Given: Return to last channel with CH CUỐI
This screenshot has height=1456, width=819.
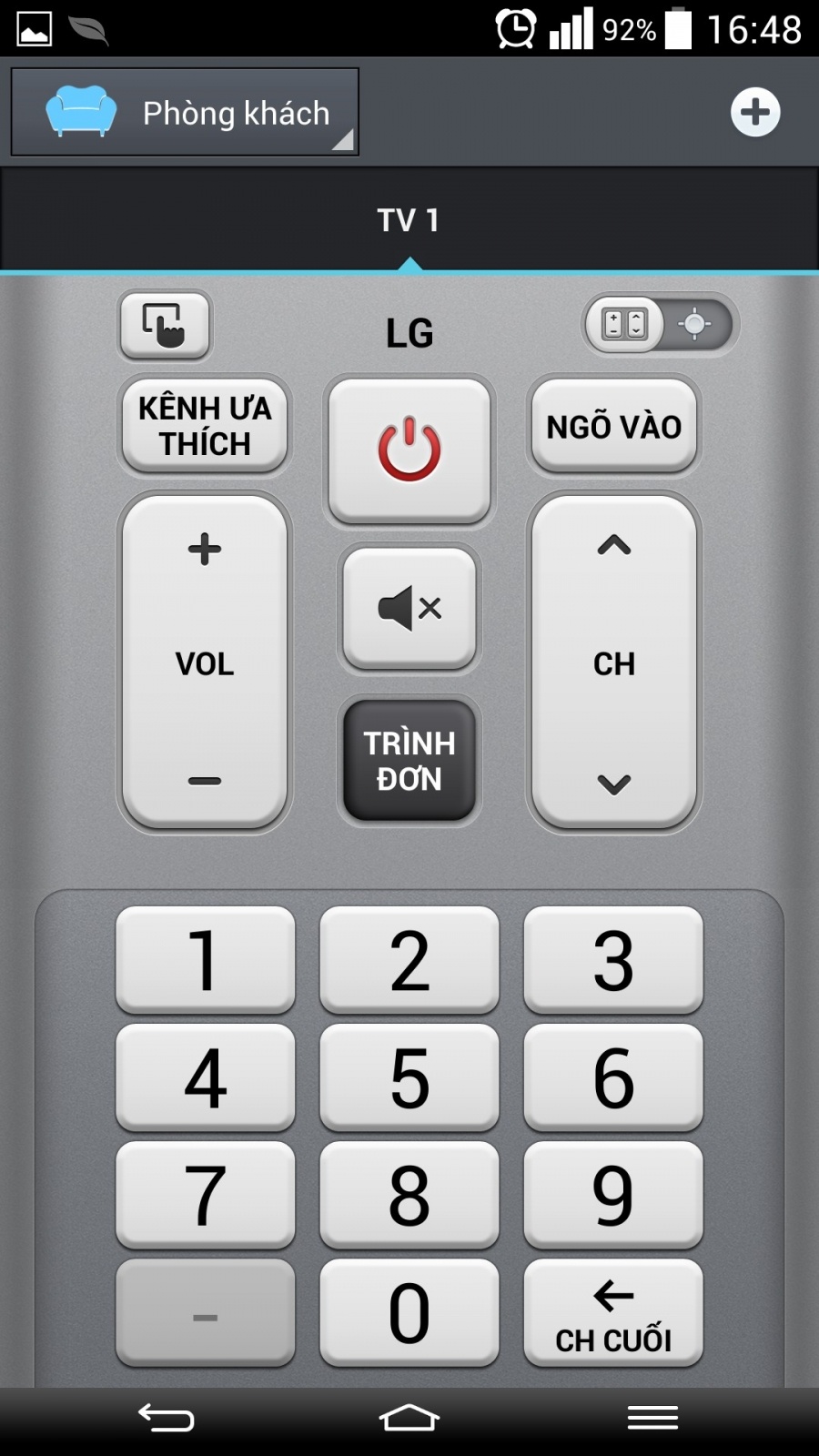Looking at the screenshot, I should pos(613,1312).
